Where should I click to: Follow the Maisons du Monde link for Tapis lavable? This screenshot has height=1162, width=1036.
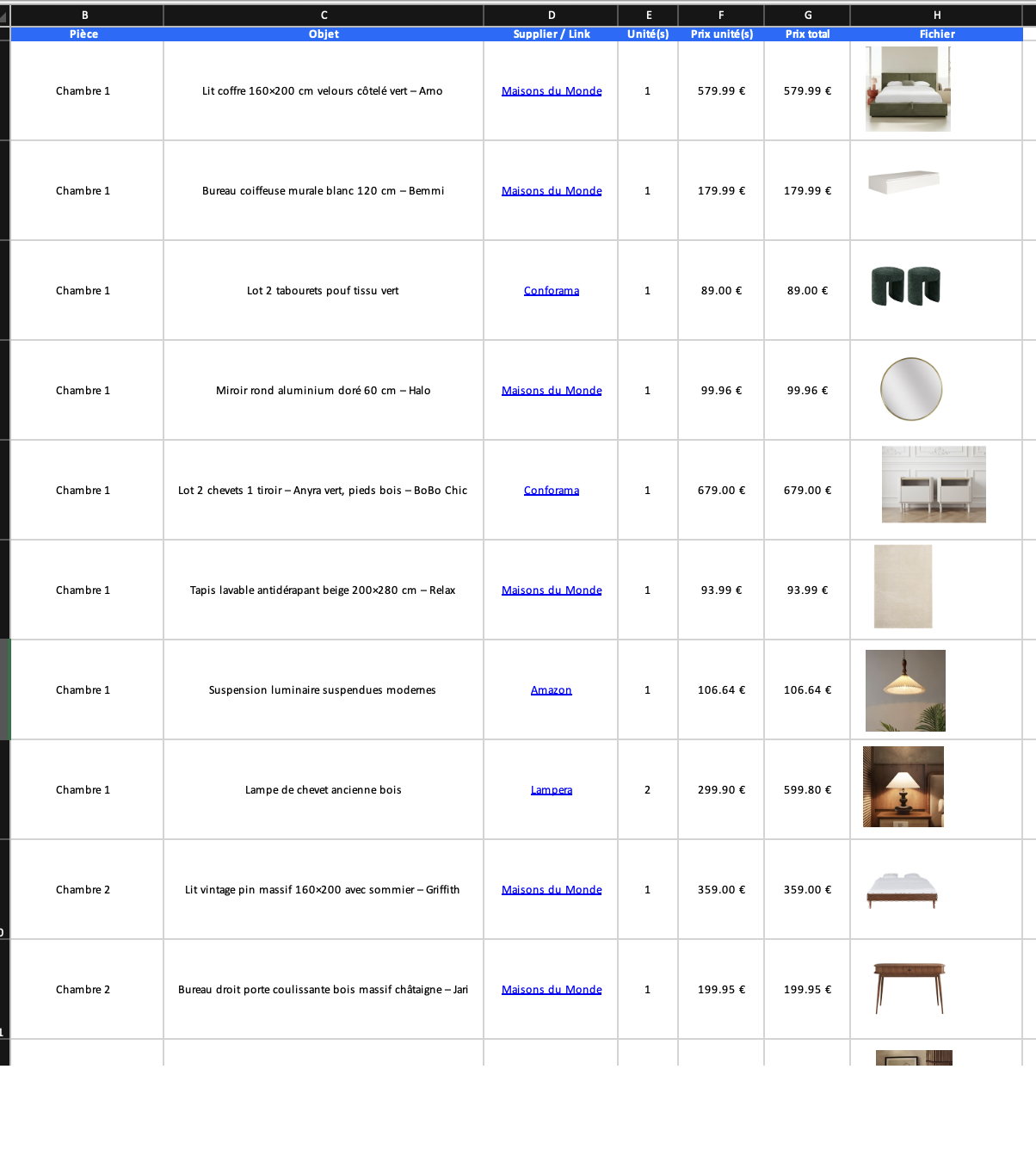[552, 590]
